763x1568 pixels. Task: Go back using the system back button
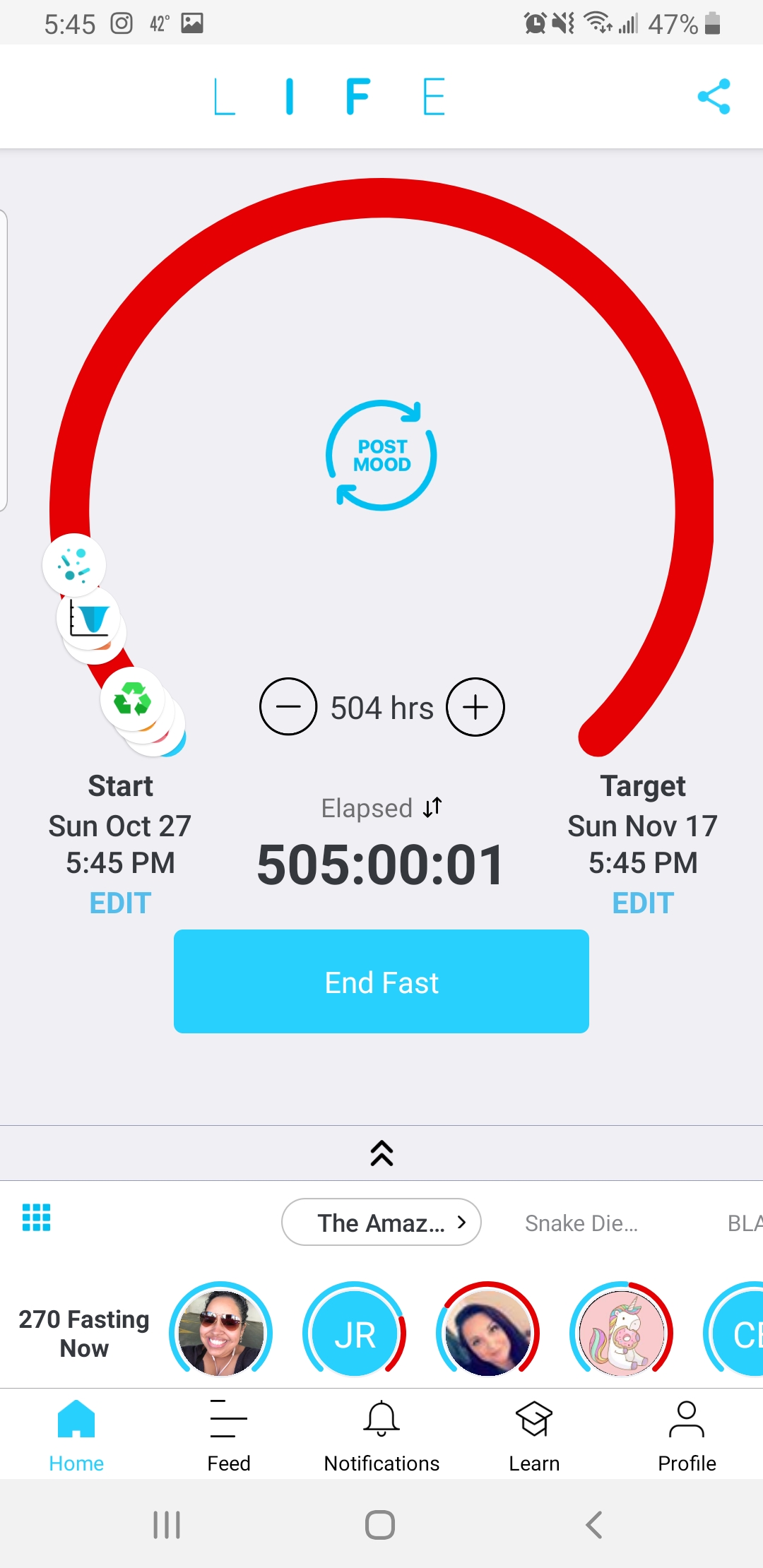tap(594, 1525)
